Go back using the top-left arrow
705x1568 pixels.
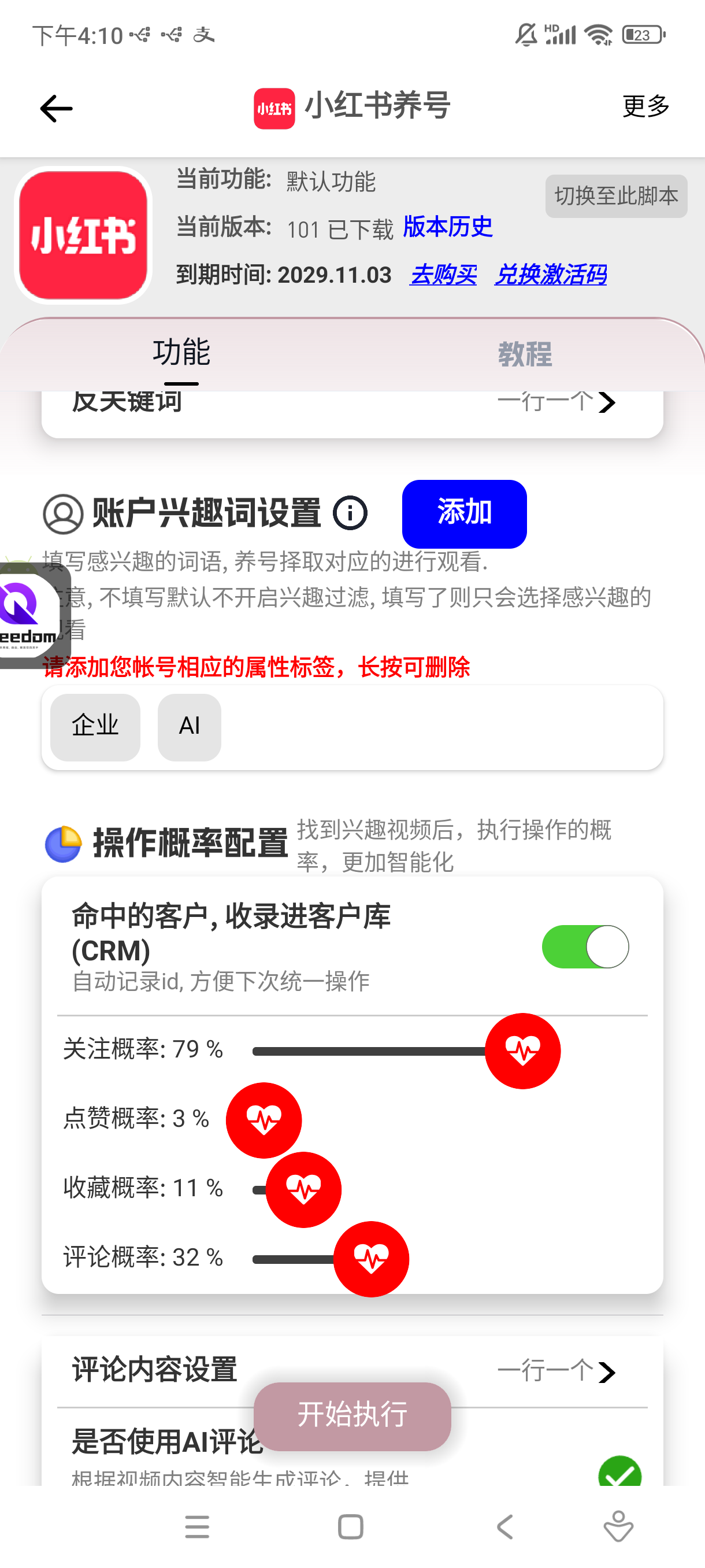click(56, 108)
